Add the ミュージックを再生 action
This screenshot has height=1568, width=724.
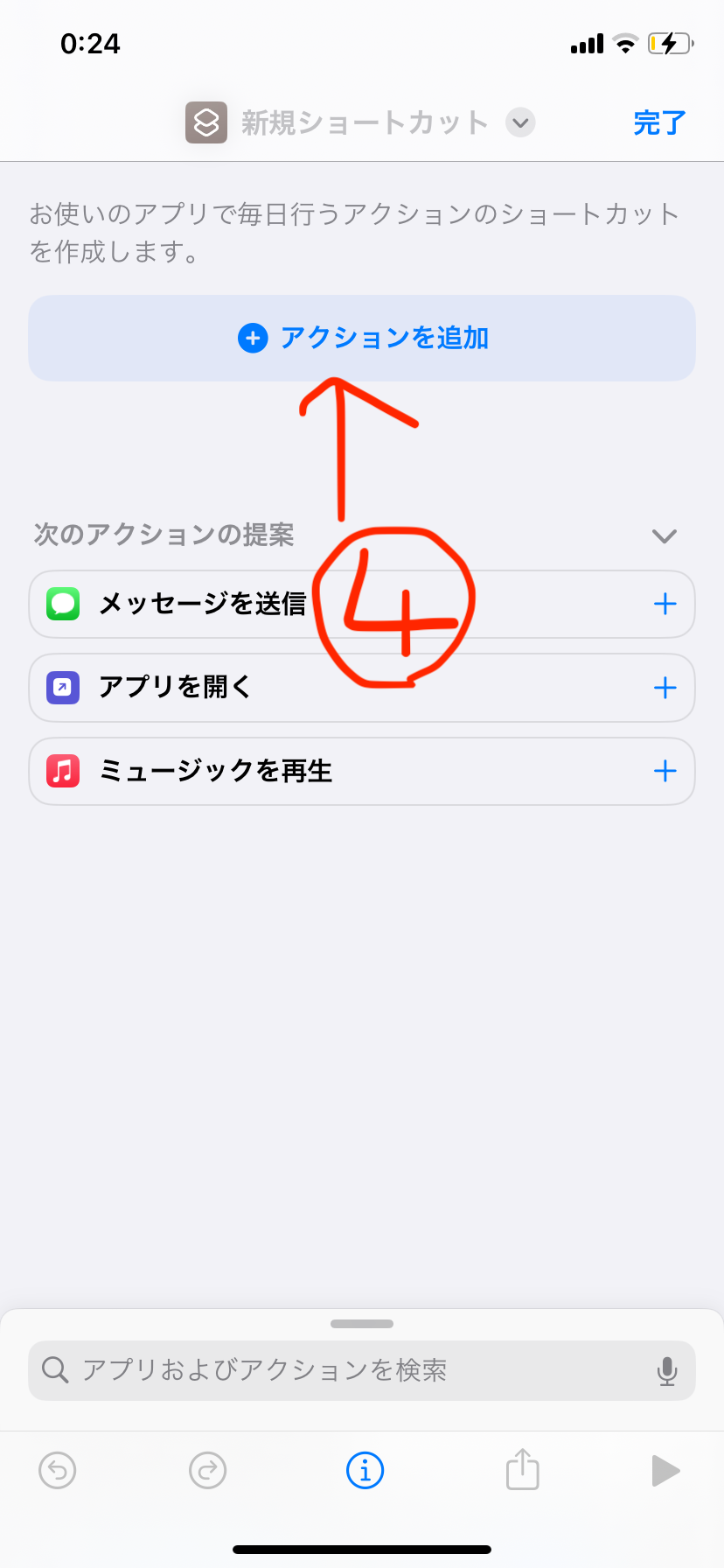(665, 771)
